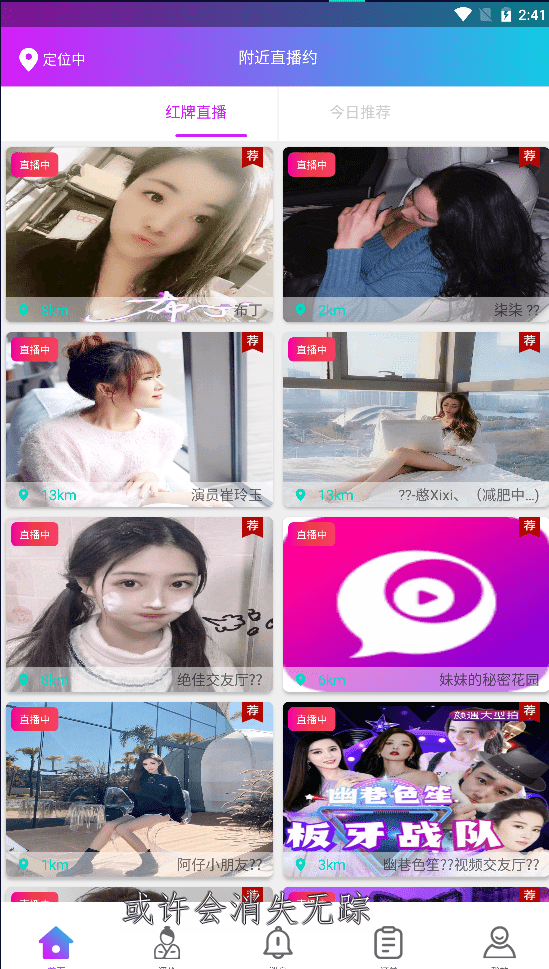Open 阿仔小朋友's live stream
Image resolution: width=549 pixels, height=969 pixels.
pyautogui.click(x=140, y=789)
